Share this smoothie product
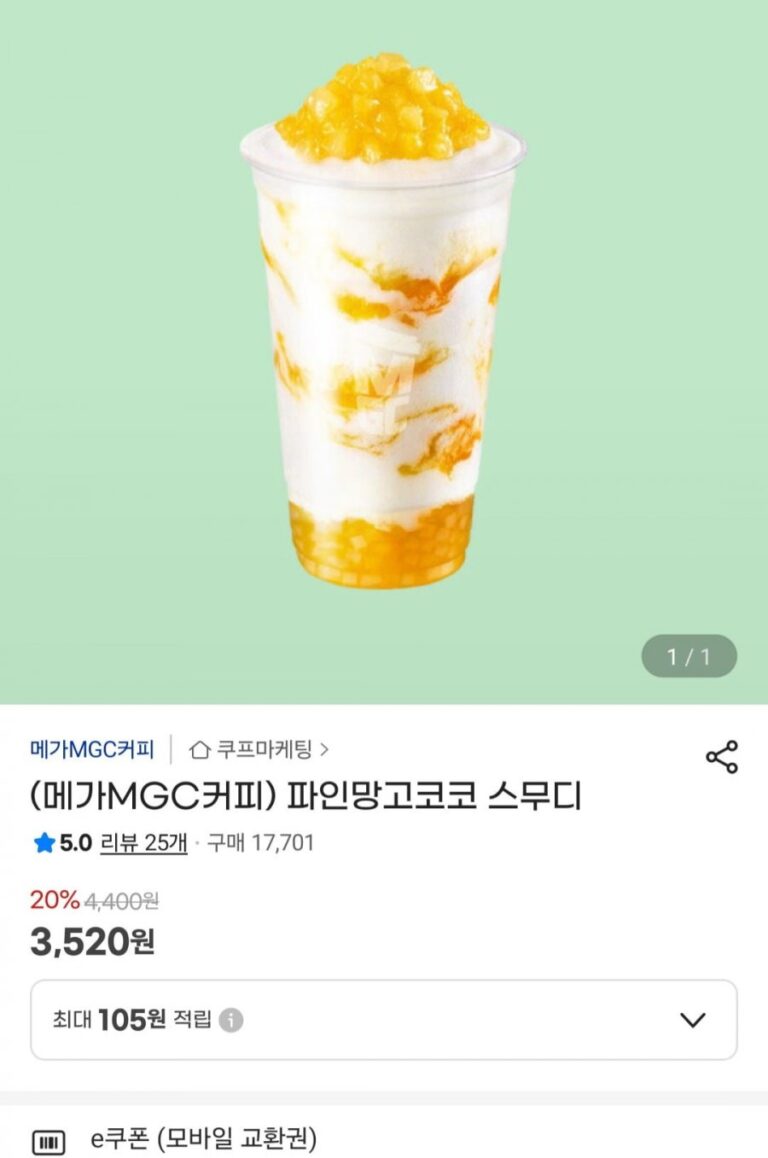Screen dimensions: 768x1158 click(721, 756)
